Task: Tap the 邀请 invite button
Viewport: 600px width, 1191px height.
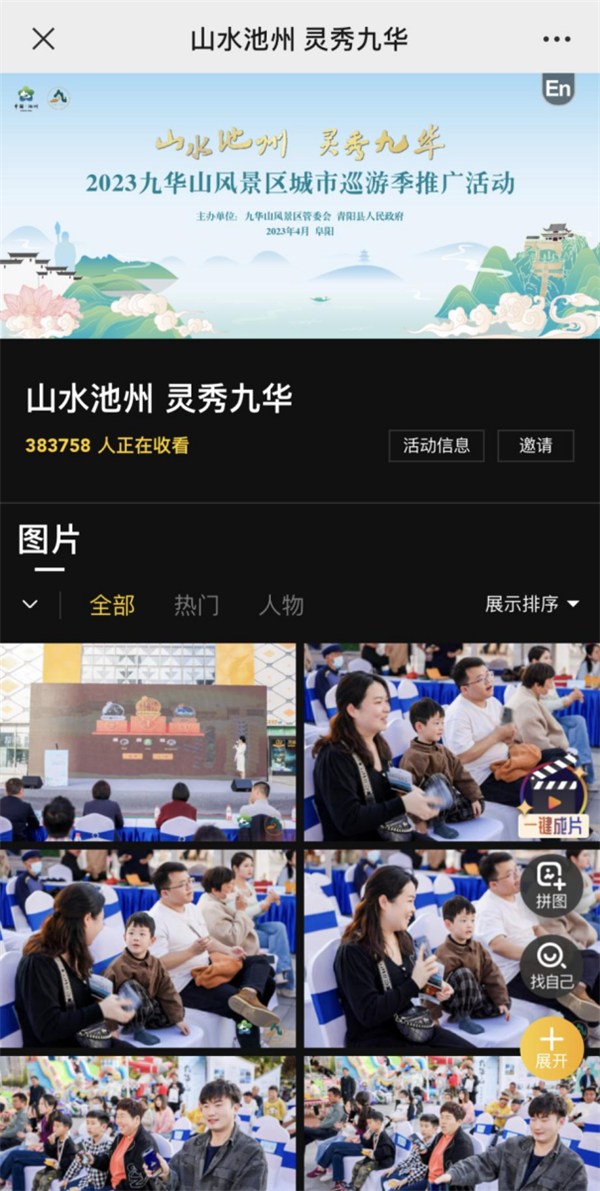Action: 535,446
